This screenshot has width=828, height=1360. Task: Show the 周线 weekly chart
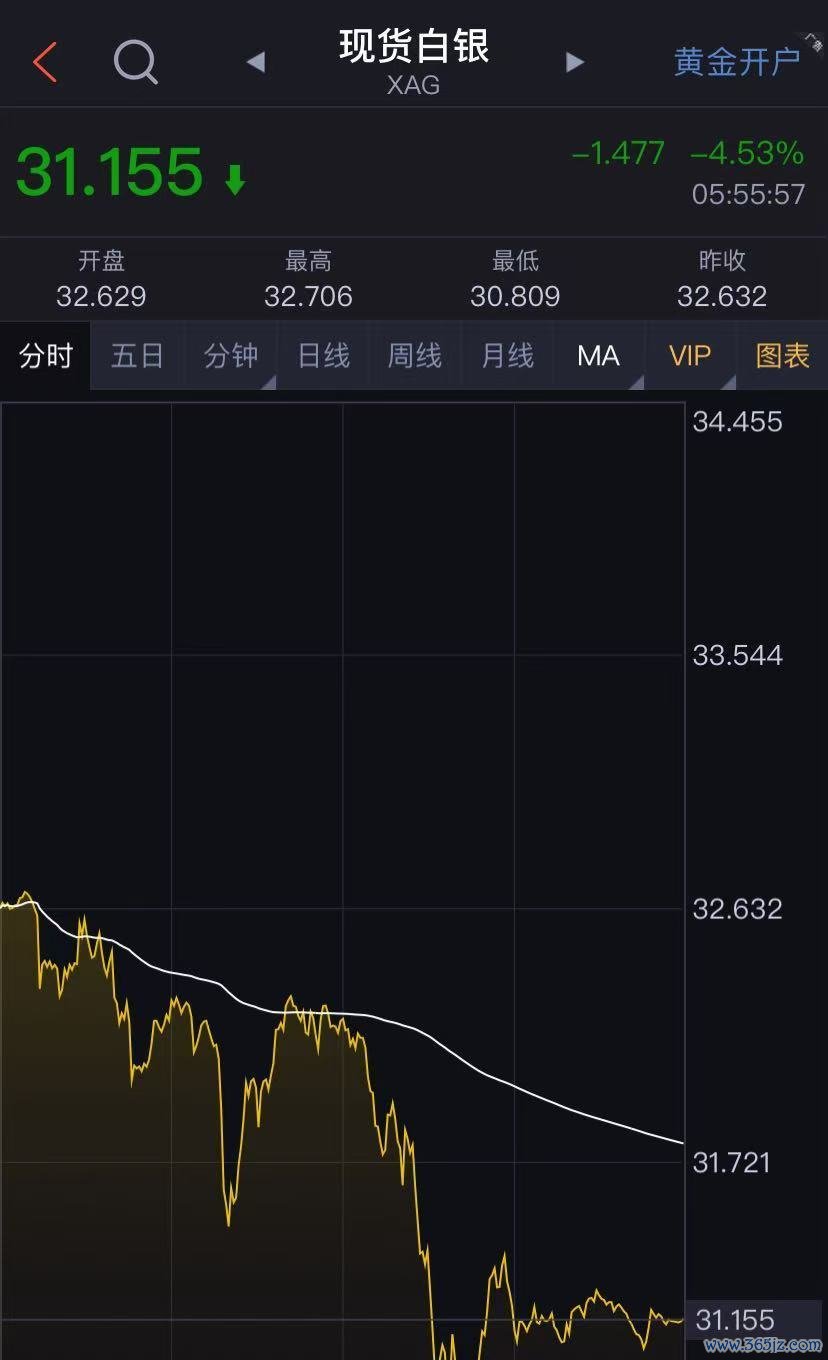click(x=415, y=356)
